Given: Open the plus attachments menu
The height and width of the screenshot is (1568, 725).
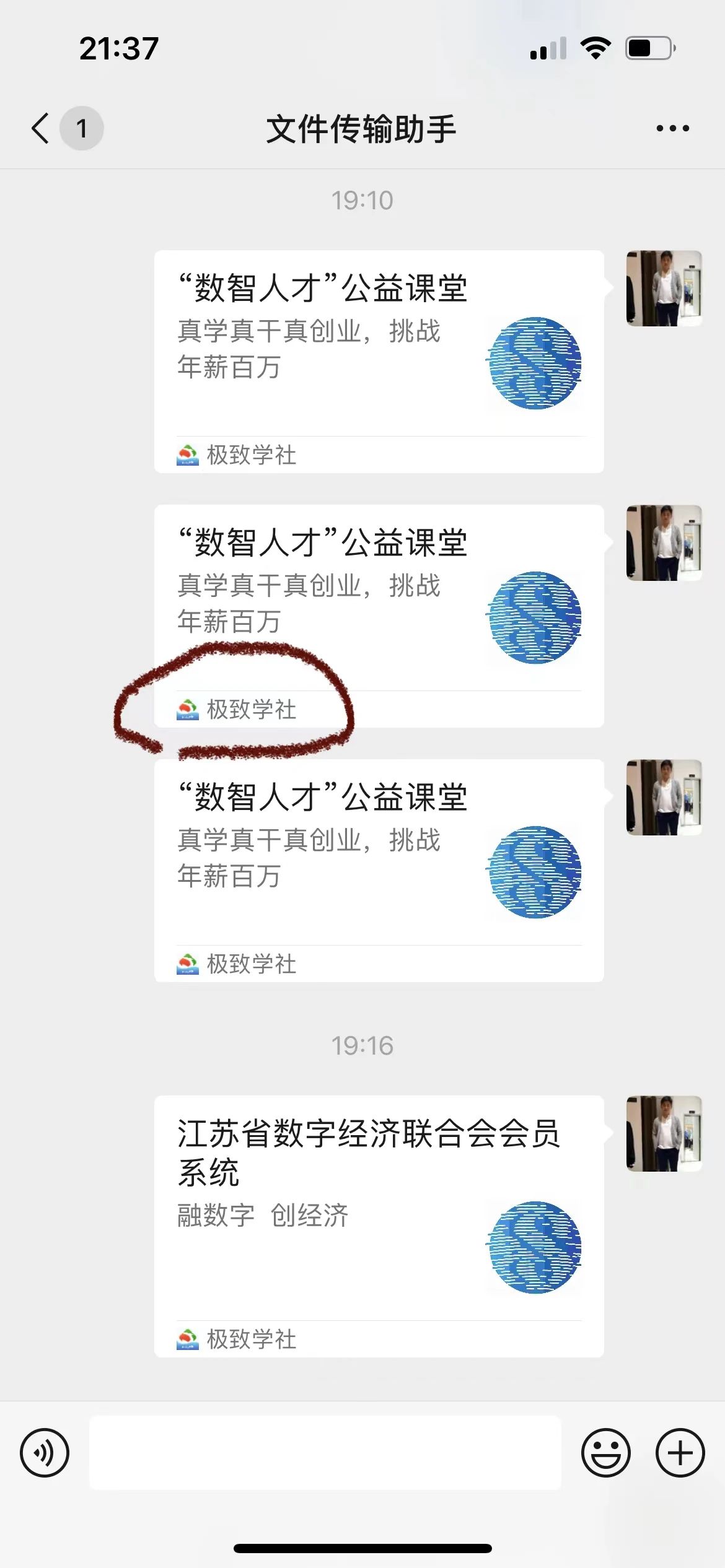Looking at the screenshot, I should point(680,1453).
